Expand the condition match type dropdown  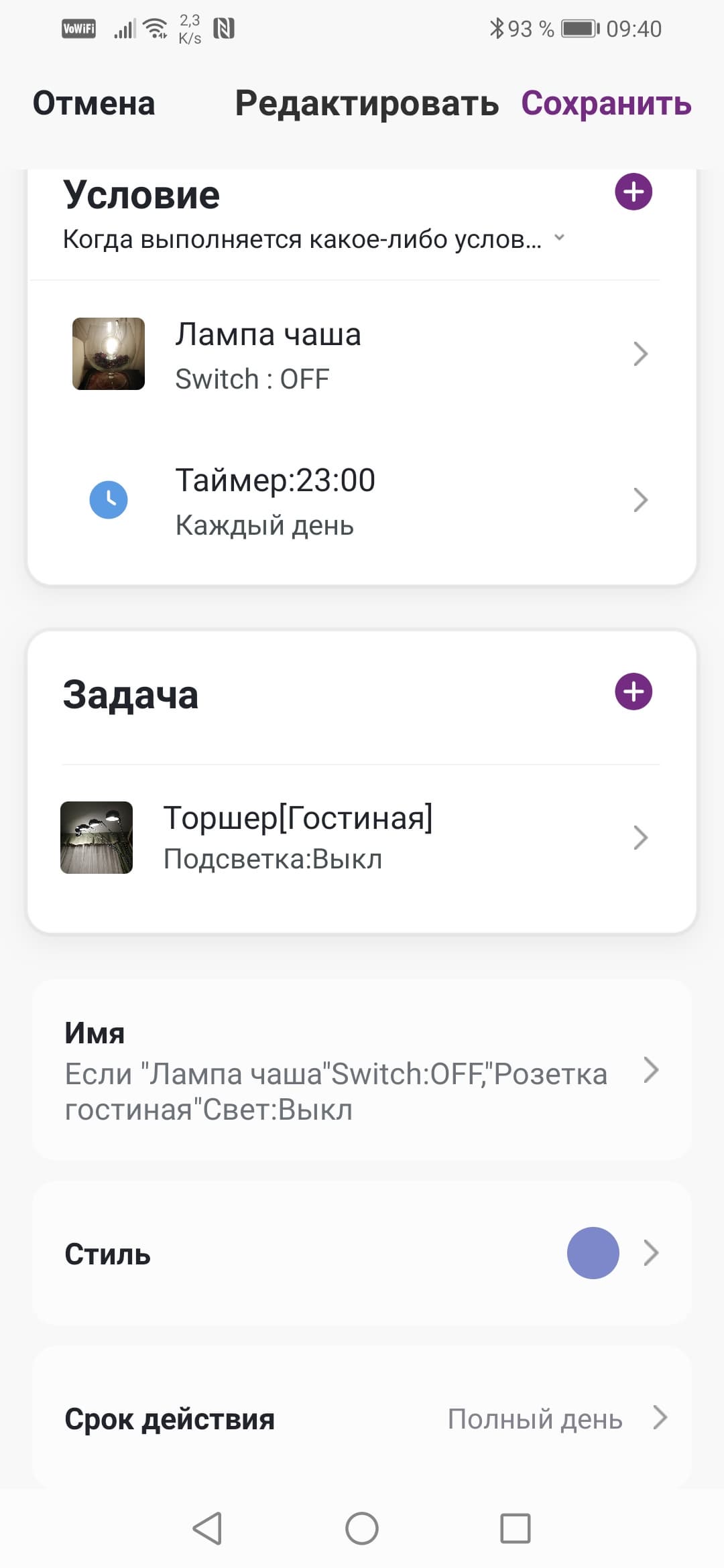[x=559, y=239]
